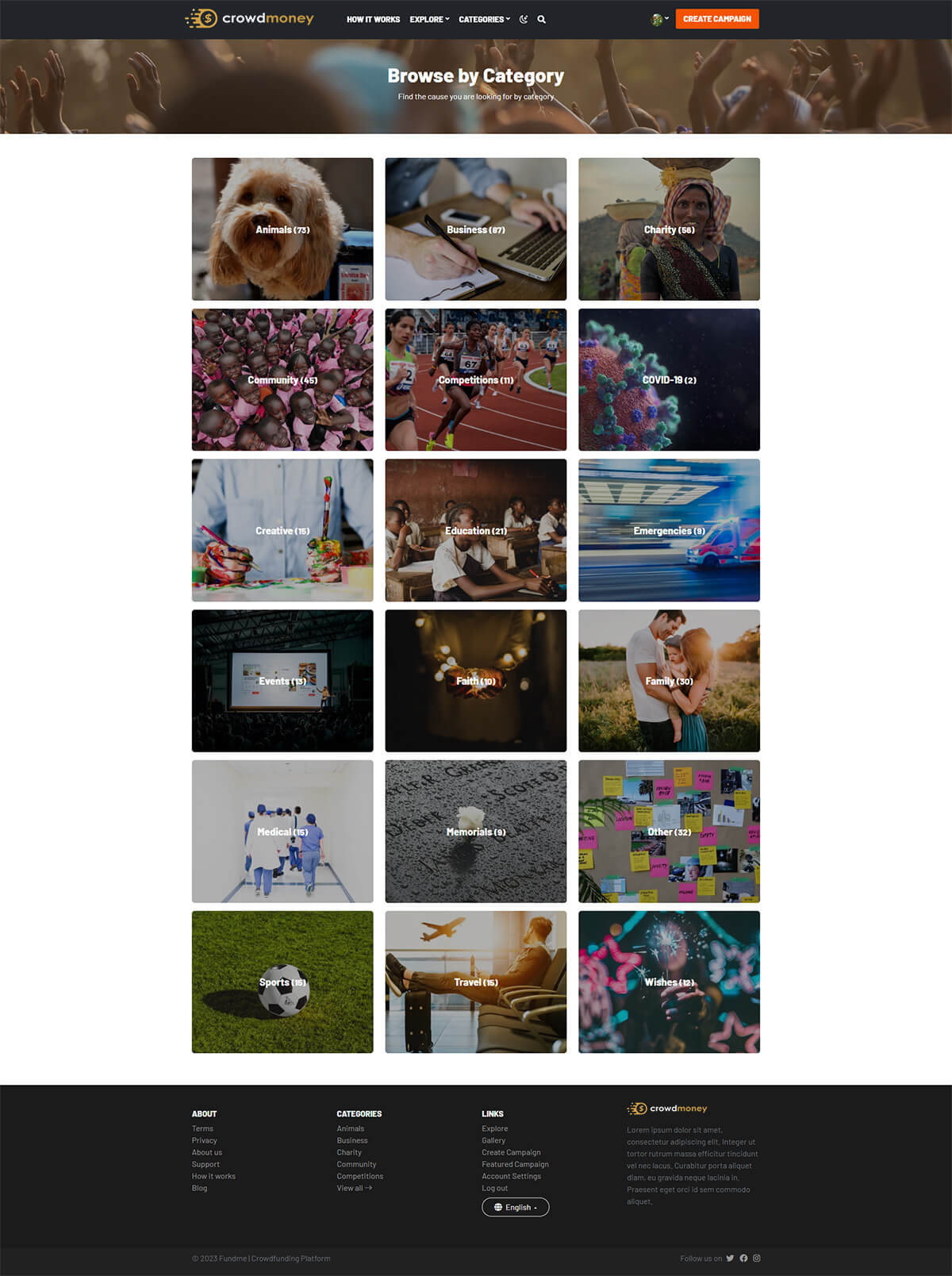
Task: Tap the Create Campaign button
Action: [x=716, y=19]
